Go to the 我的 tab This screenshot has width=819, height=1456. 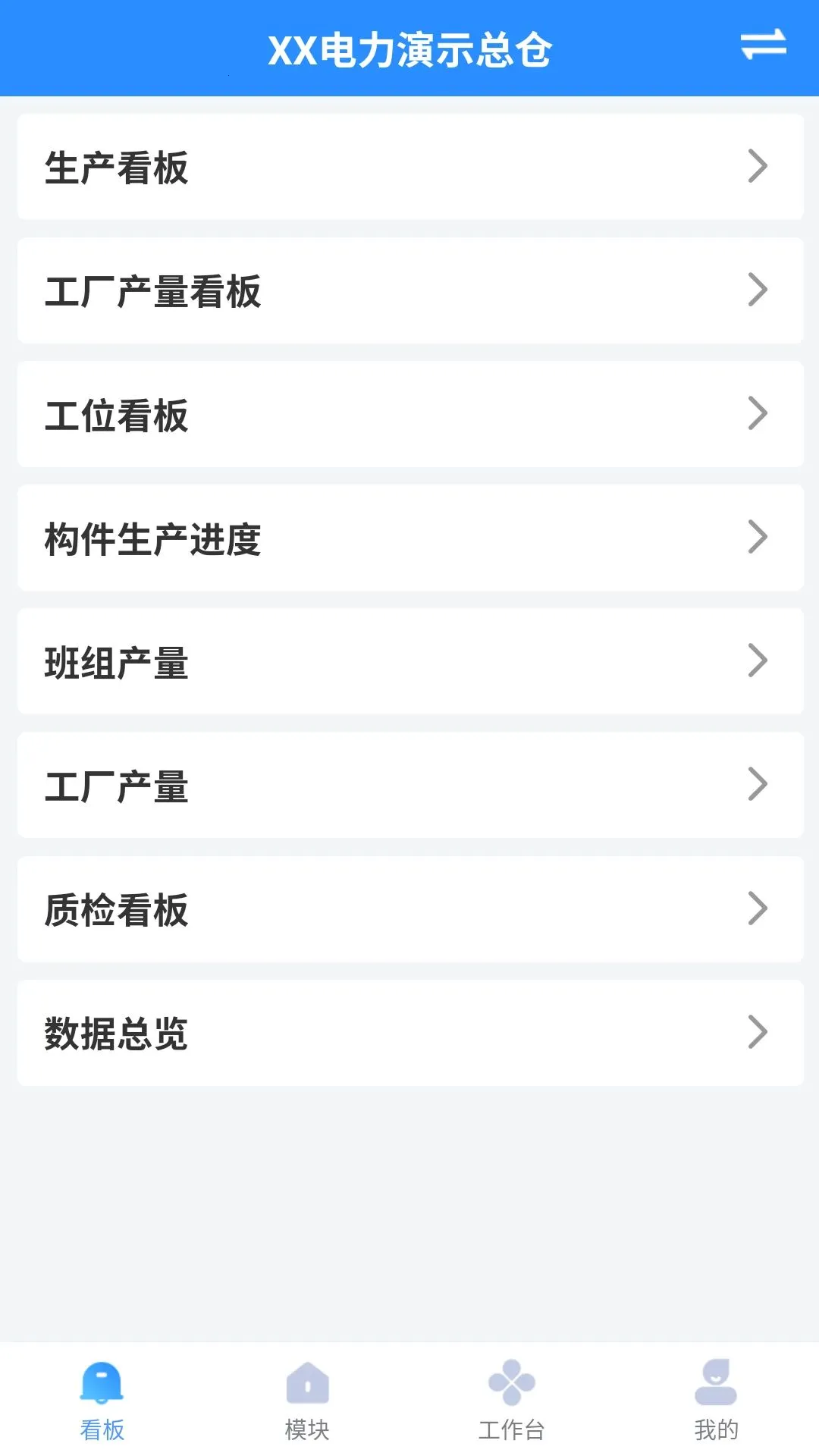(x=717, y=1401)
